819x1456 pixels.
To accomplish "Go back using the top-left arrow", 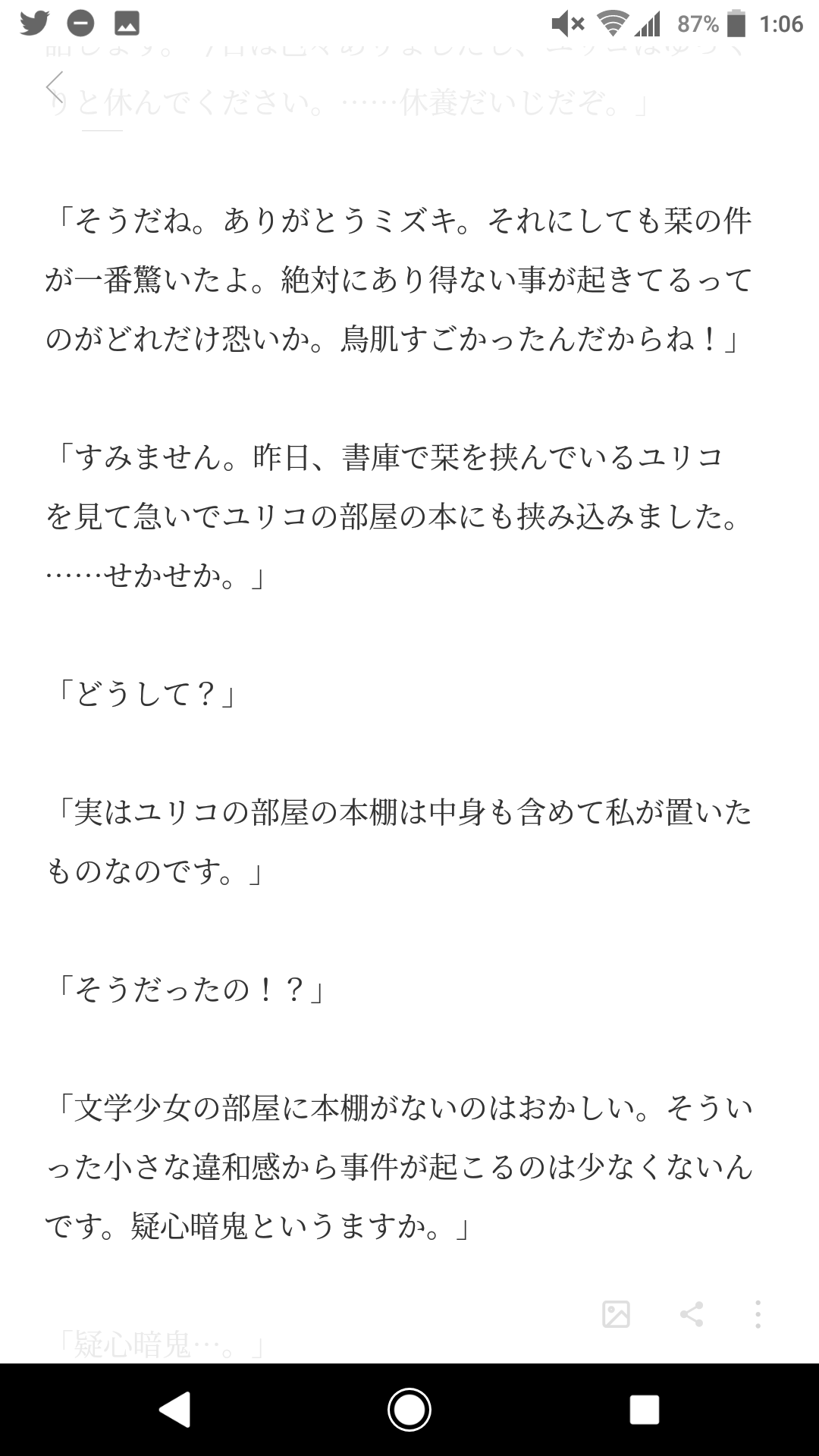I will click(x=55, y=86).
